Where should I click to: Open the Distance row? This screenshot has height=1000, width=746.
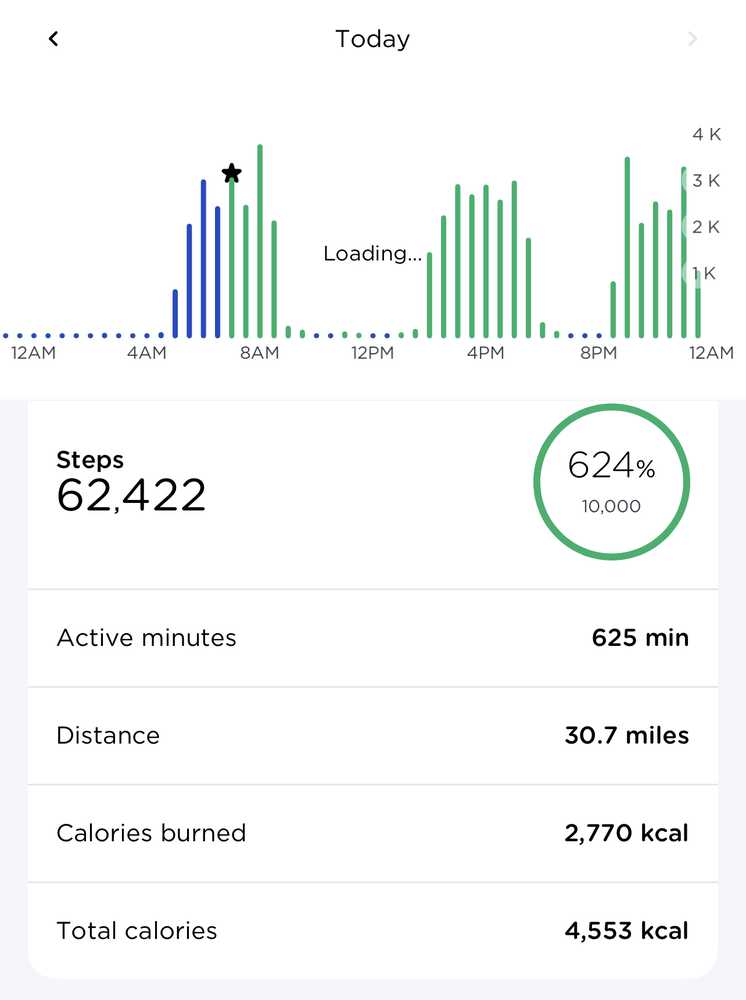(372, 736)
